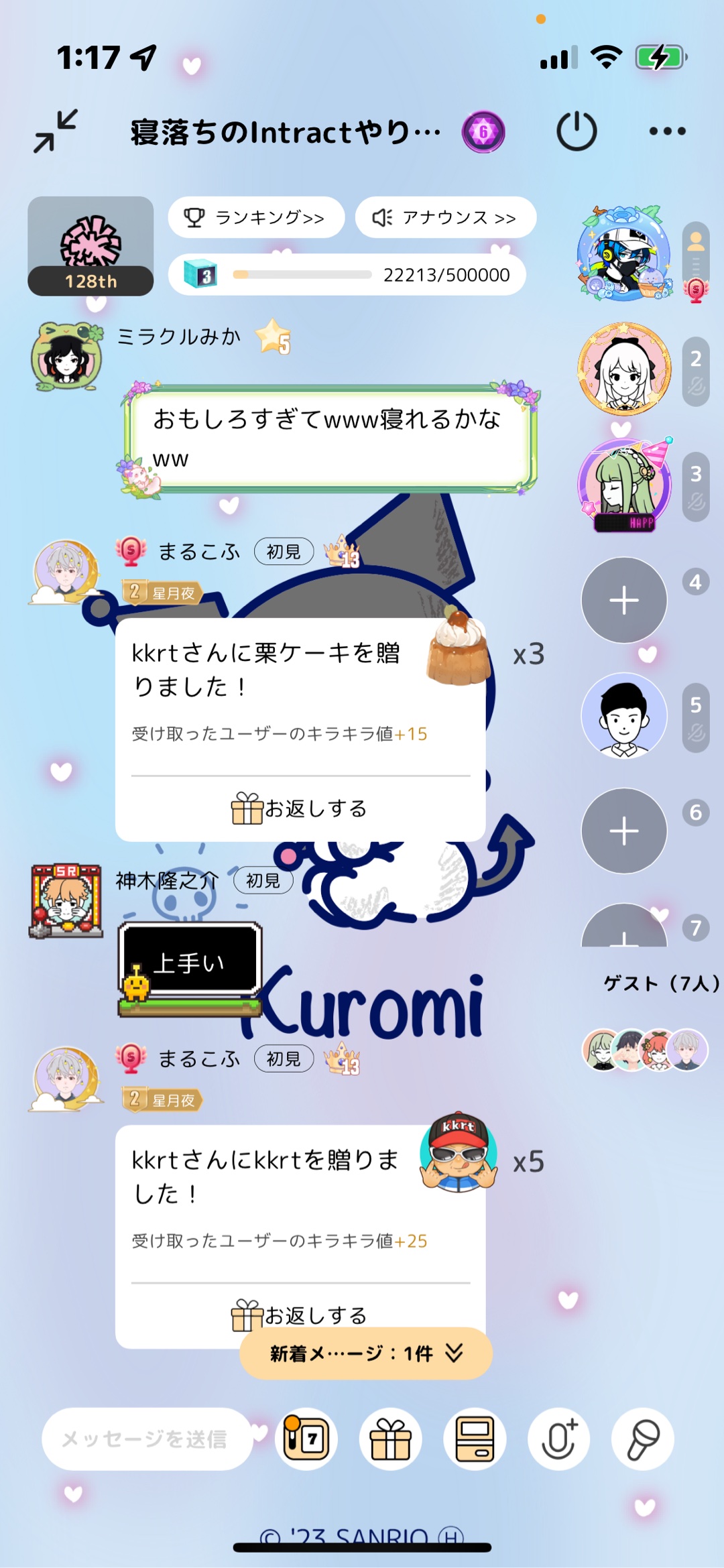Open the gift box panel
724x1568 pixels.
[x=390, y=1439]
